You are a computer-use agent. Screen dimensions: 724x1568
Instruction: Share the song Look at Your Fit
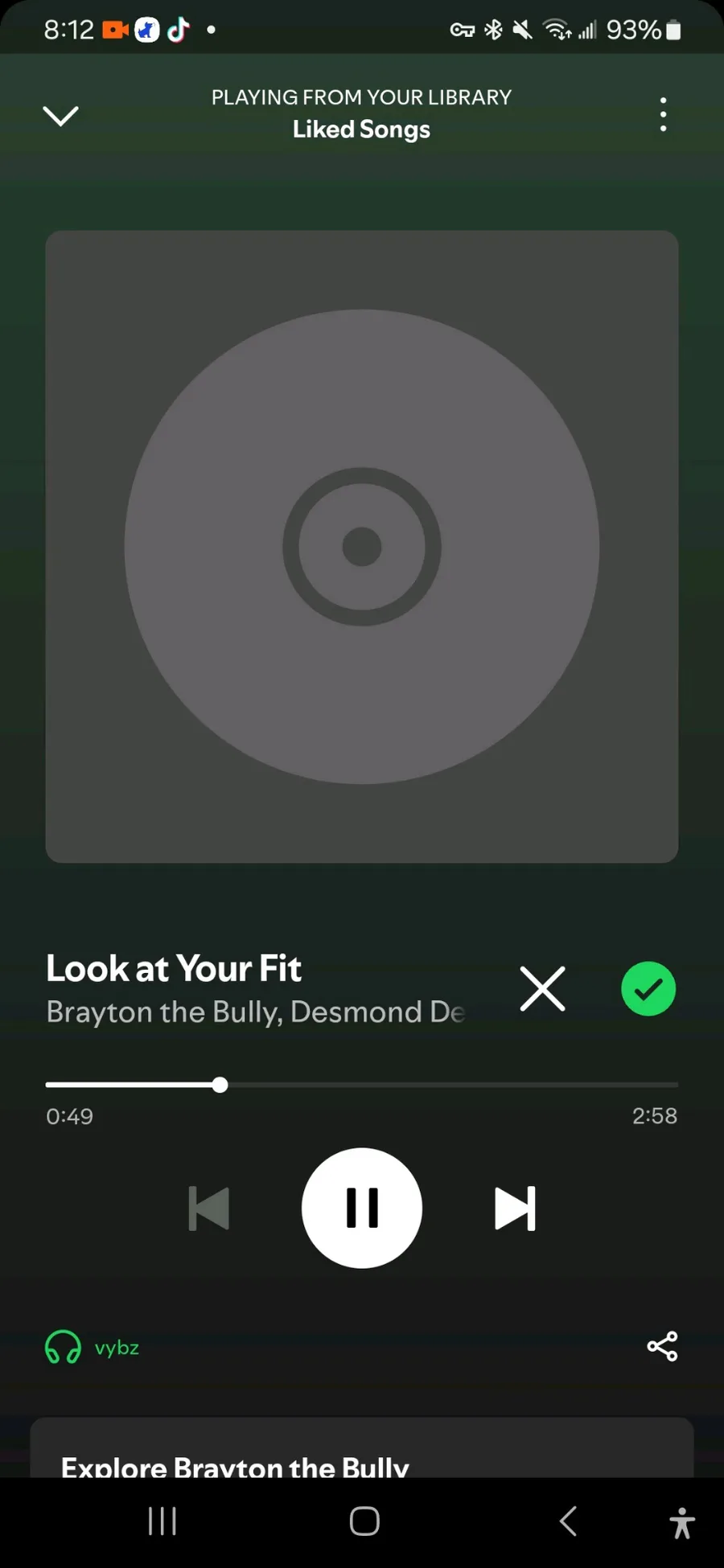point(662,1346)
